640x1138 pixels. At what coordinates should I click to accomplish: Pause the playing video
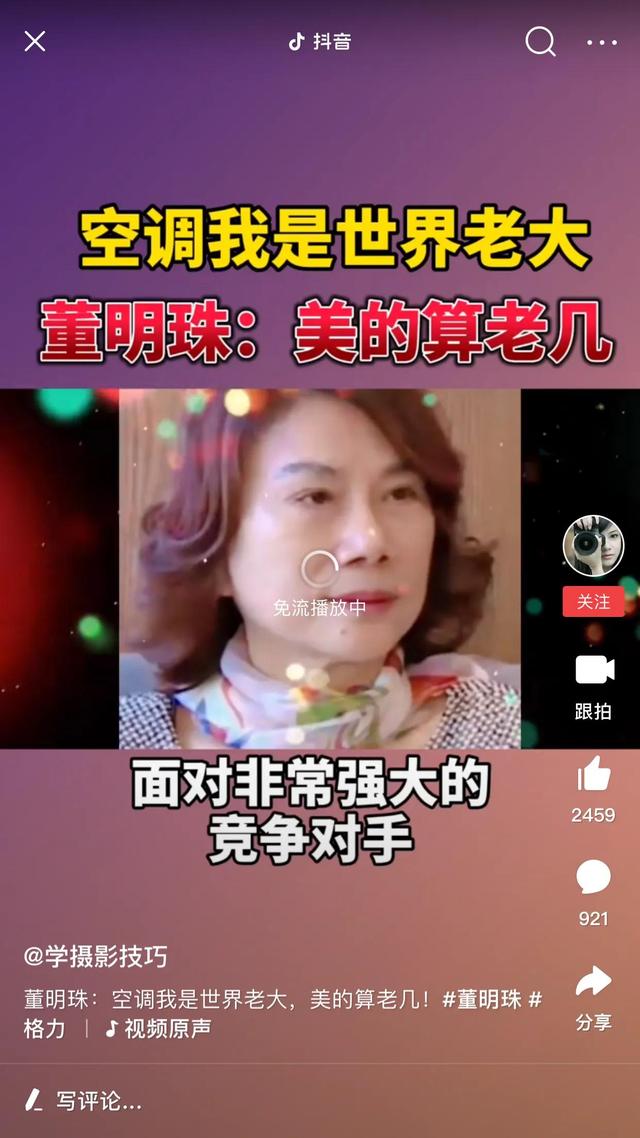click(x=320, y=568)
